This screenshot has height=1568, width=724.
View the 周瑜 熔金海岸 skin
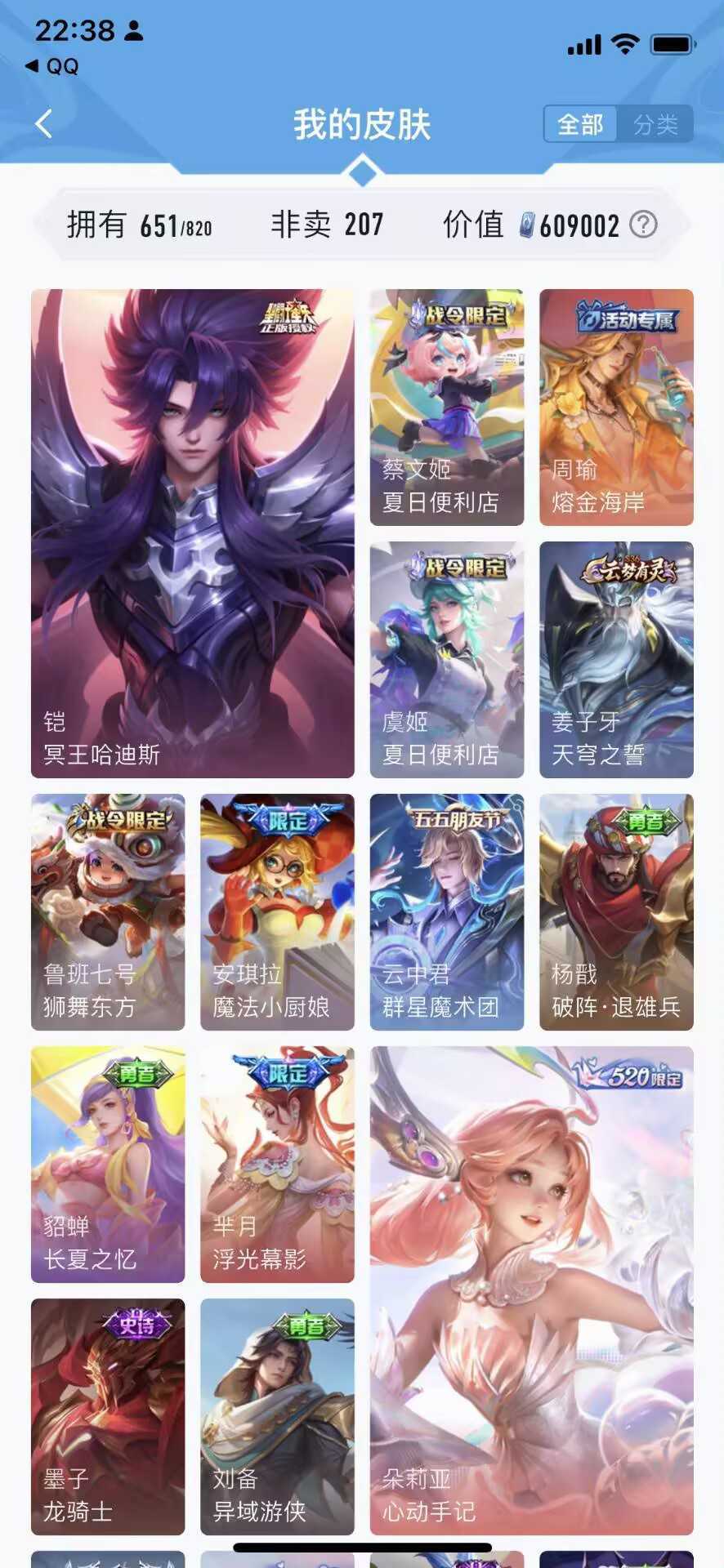pos(616,408)
